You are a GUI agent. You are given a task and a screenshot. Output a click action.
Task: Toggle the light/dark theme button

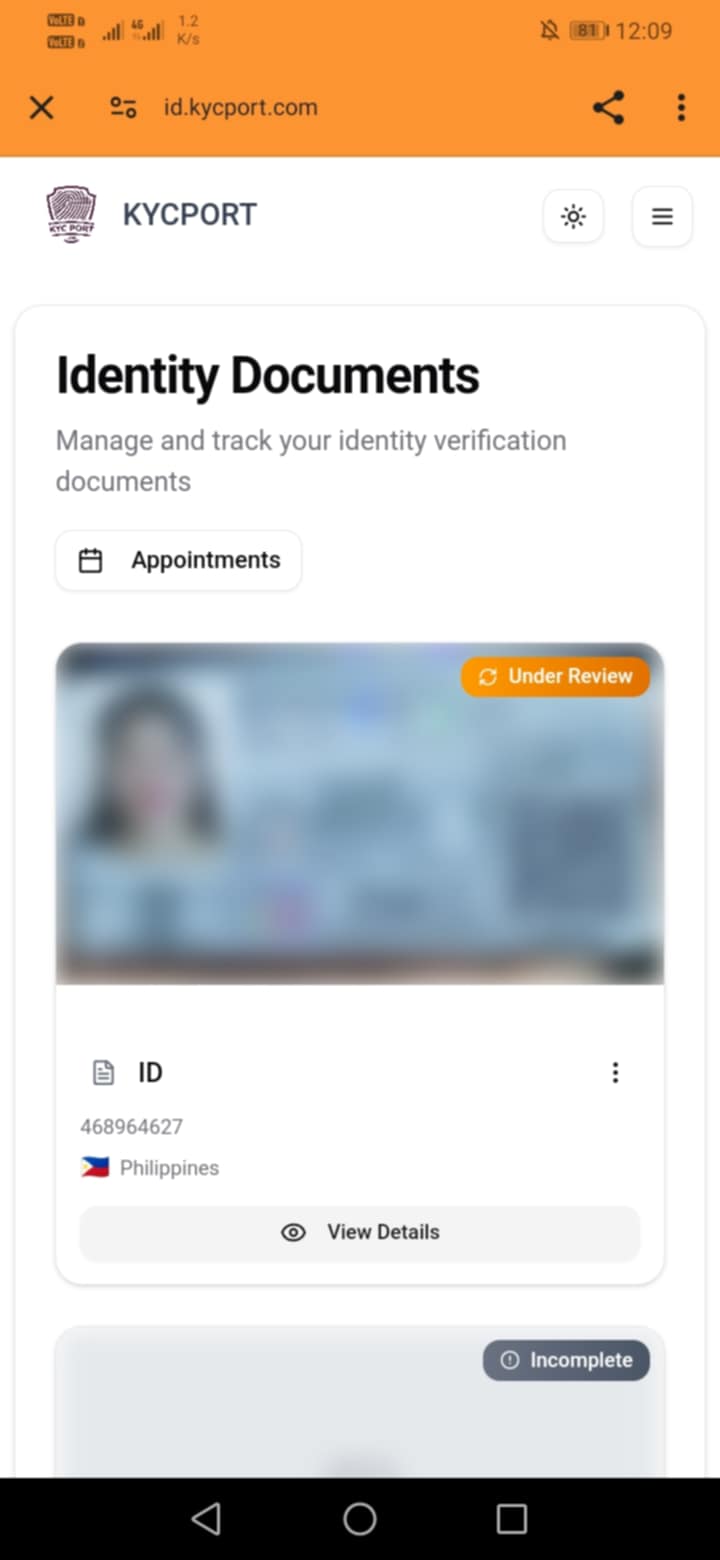[573, 216]
